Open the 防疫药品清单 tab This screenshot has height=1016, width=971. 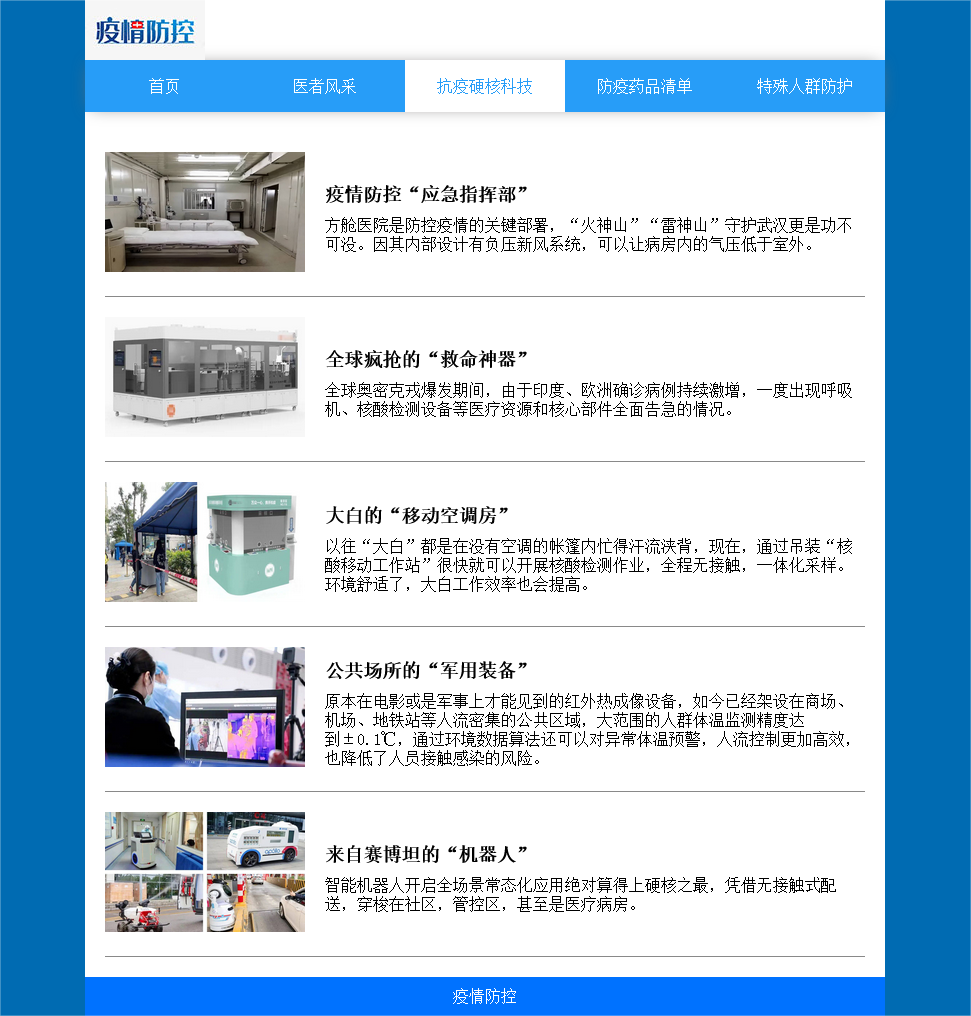pyautogui.click(x=644, y=86)
